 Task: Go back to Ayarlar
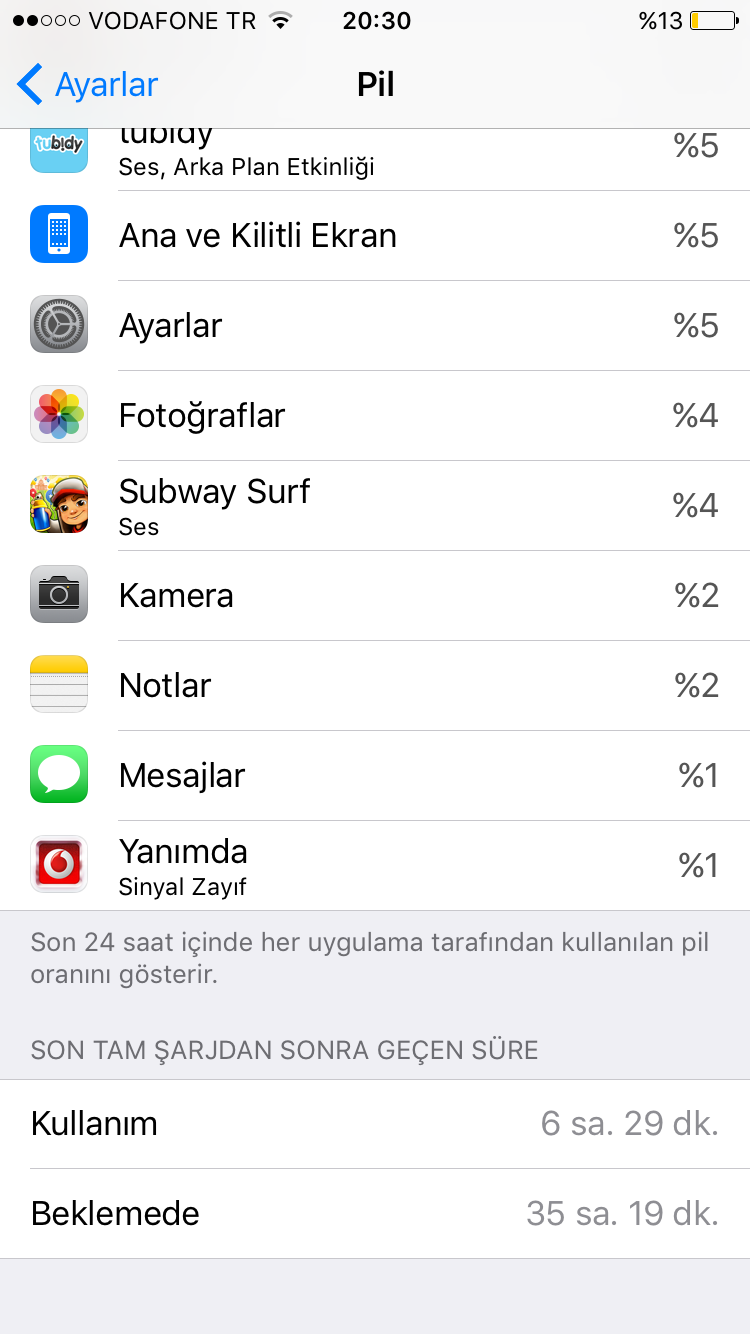point(88,85)
